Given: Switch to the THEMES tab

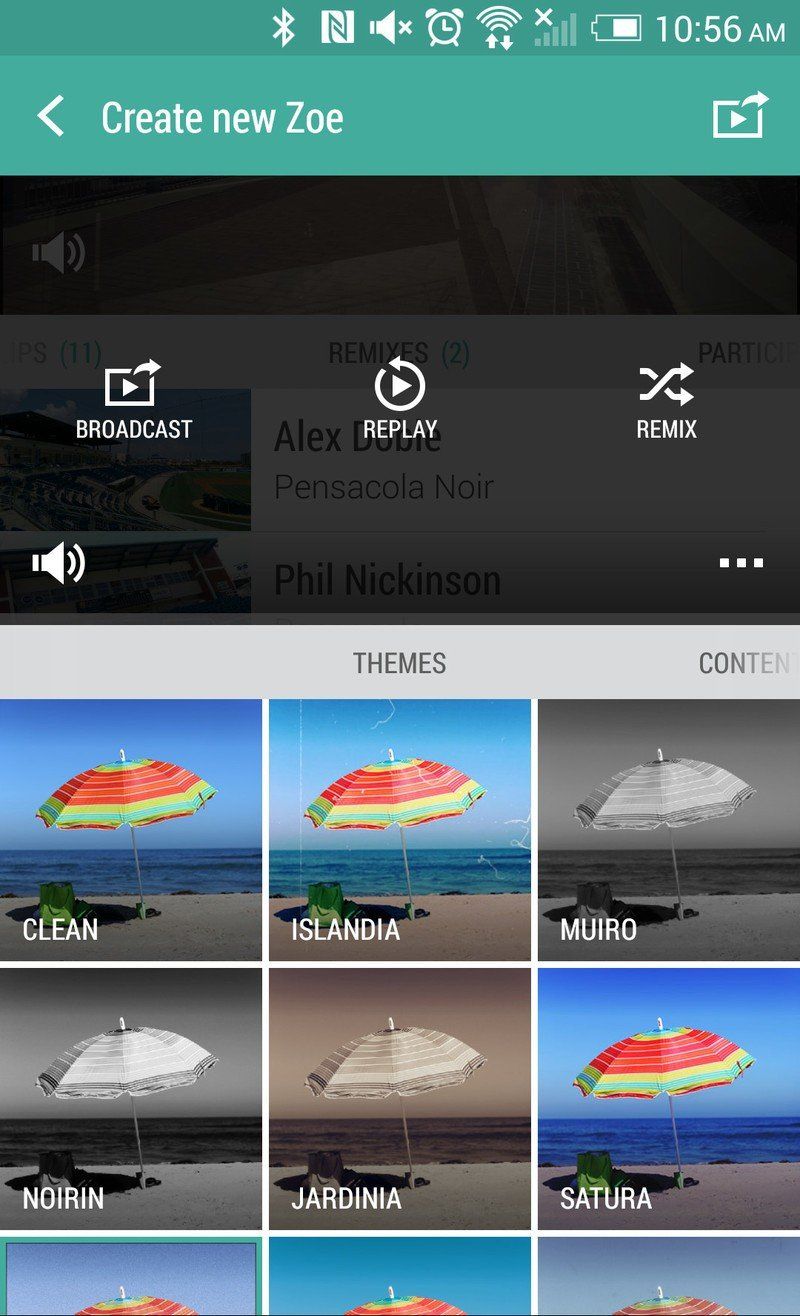Looking at the screenshot, I should (399, 663).
